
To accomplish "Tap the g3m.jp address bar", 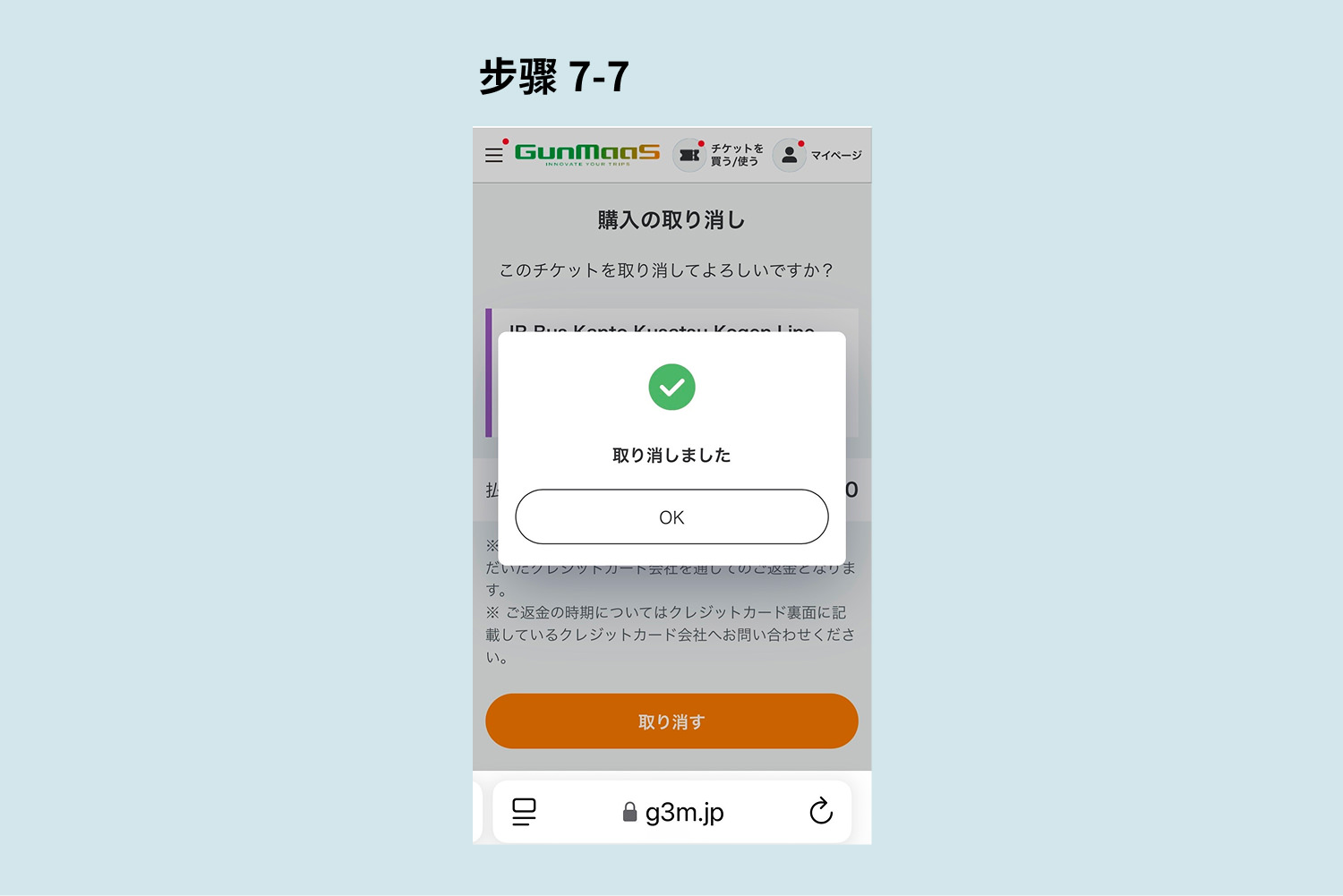I will tap(673, 812).
